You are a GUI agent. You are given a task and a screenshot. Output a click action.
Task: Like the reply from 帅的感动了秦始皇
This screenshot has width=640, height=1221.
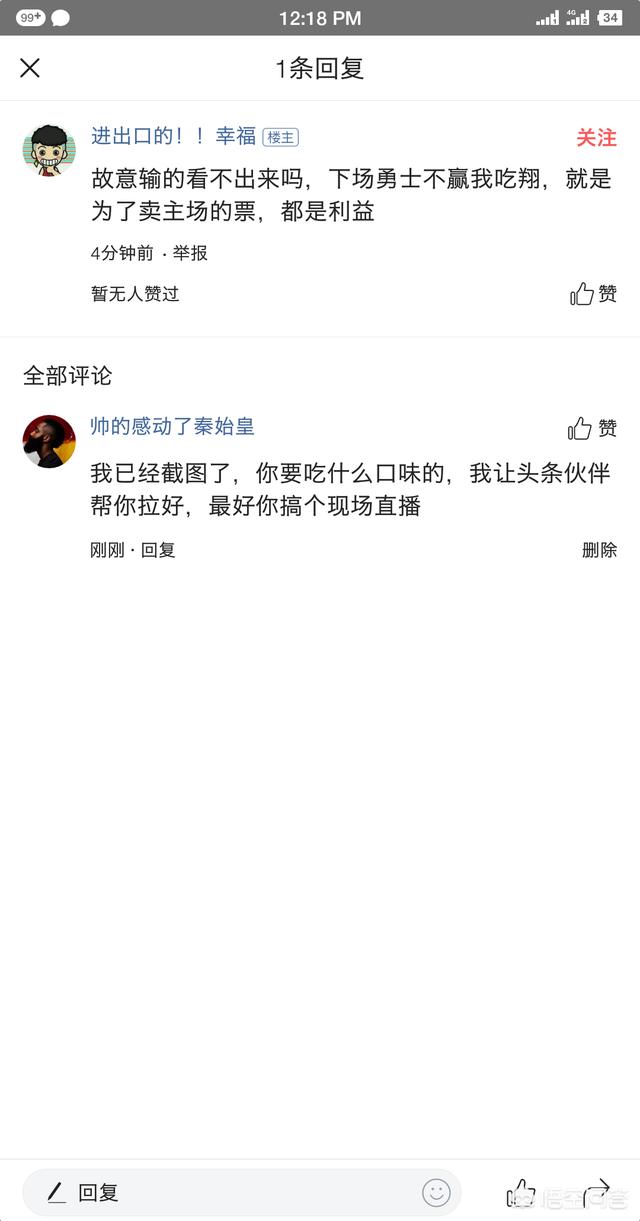pos(592,429)
